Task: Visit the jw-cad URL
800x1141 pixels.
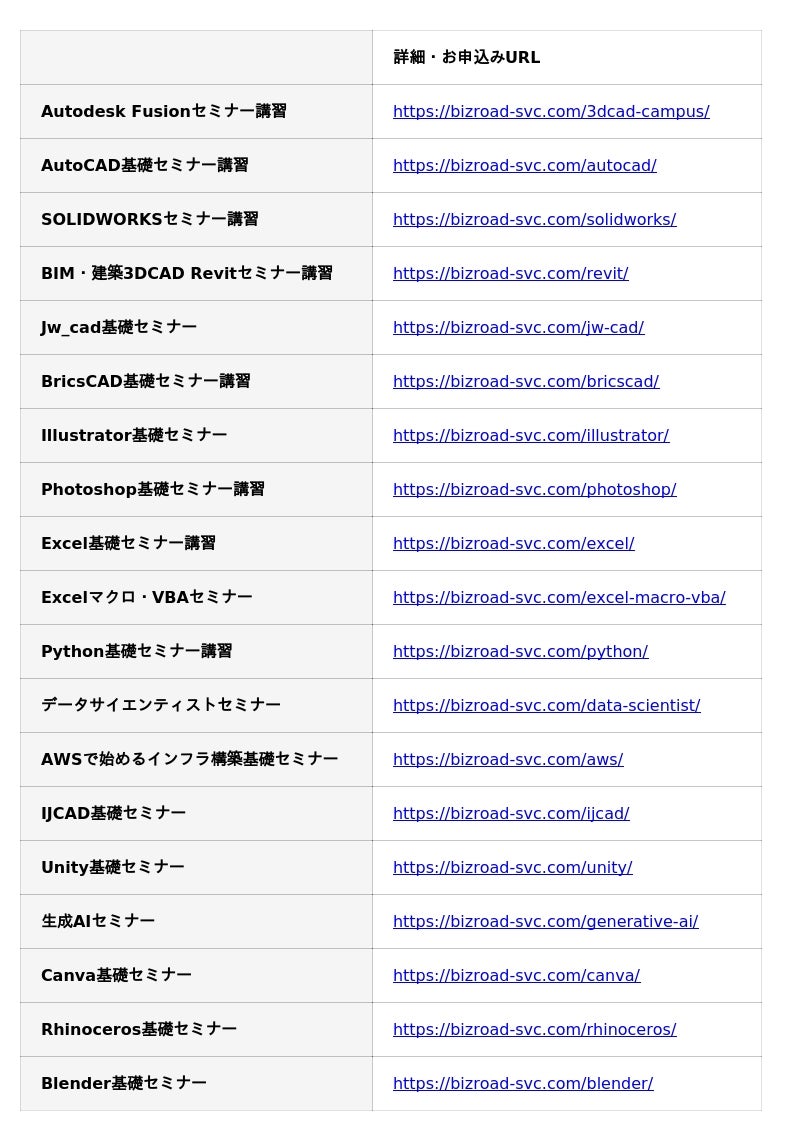Action: point(518,328)
